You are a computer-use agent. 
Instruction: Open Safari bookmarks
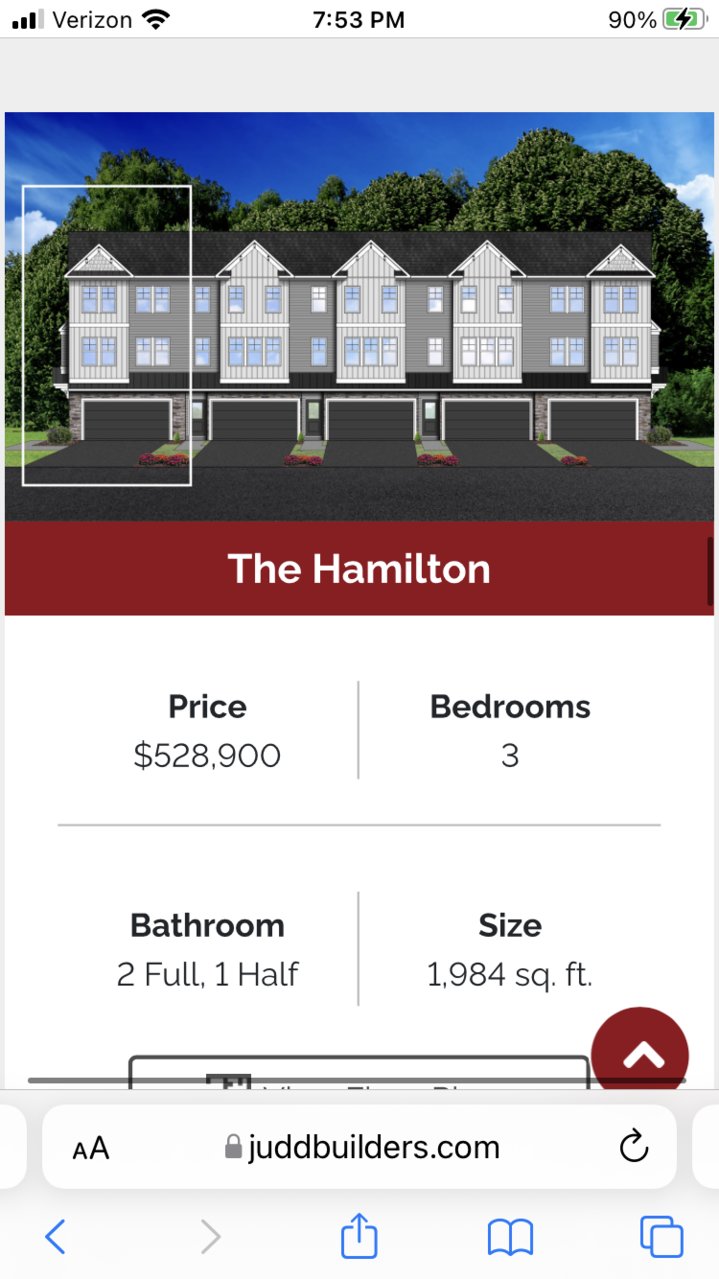pyautogui.click(x=510, y=1237)
